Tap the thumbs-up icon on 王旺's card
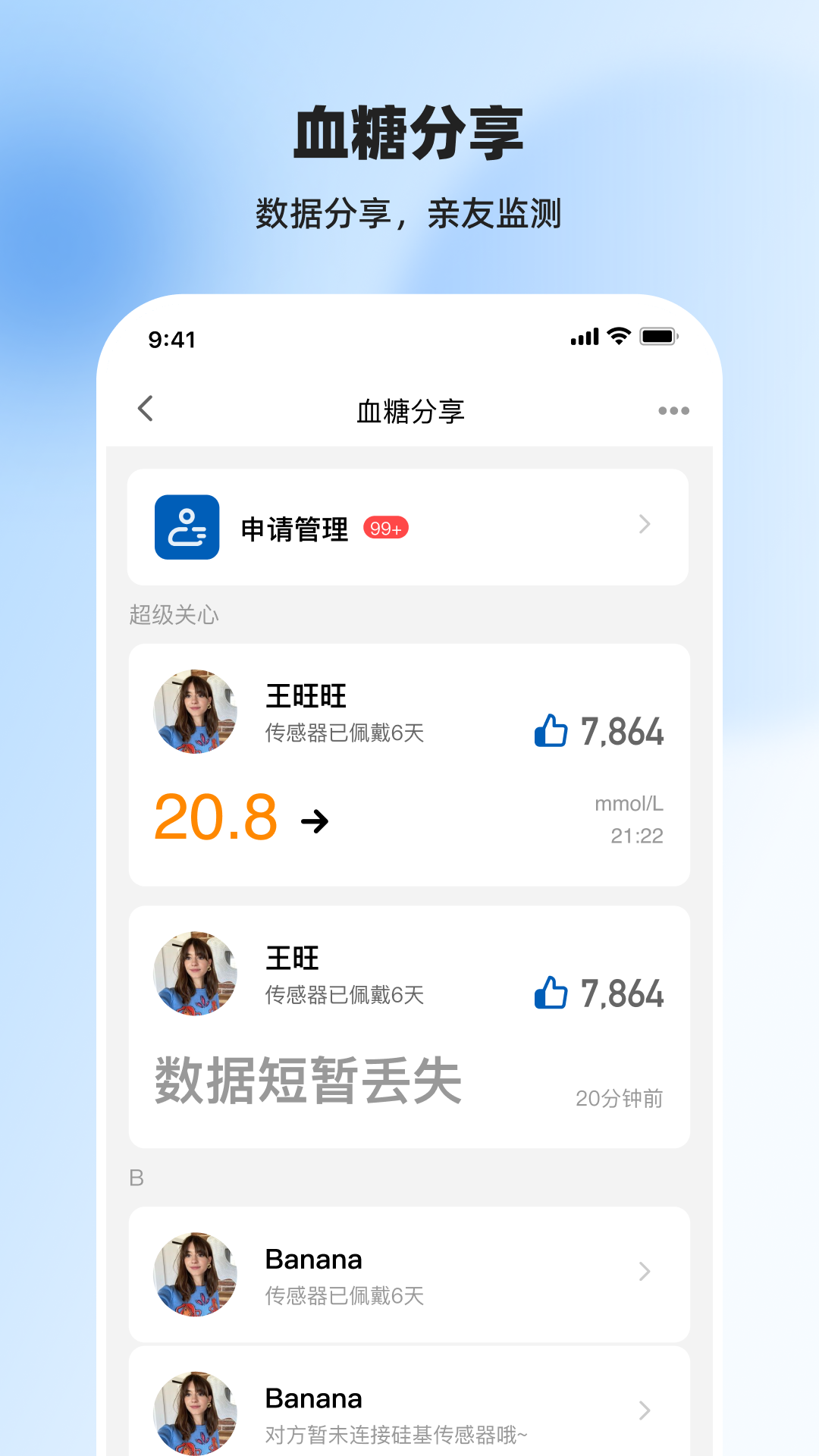The width and height of the screenshot is (819, 1456). (551, 993)
